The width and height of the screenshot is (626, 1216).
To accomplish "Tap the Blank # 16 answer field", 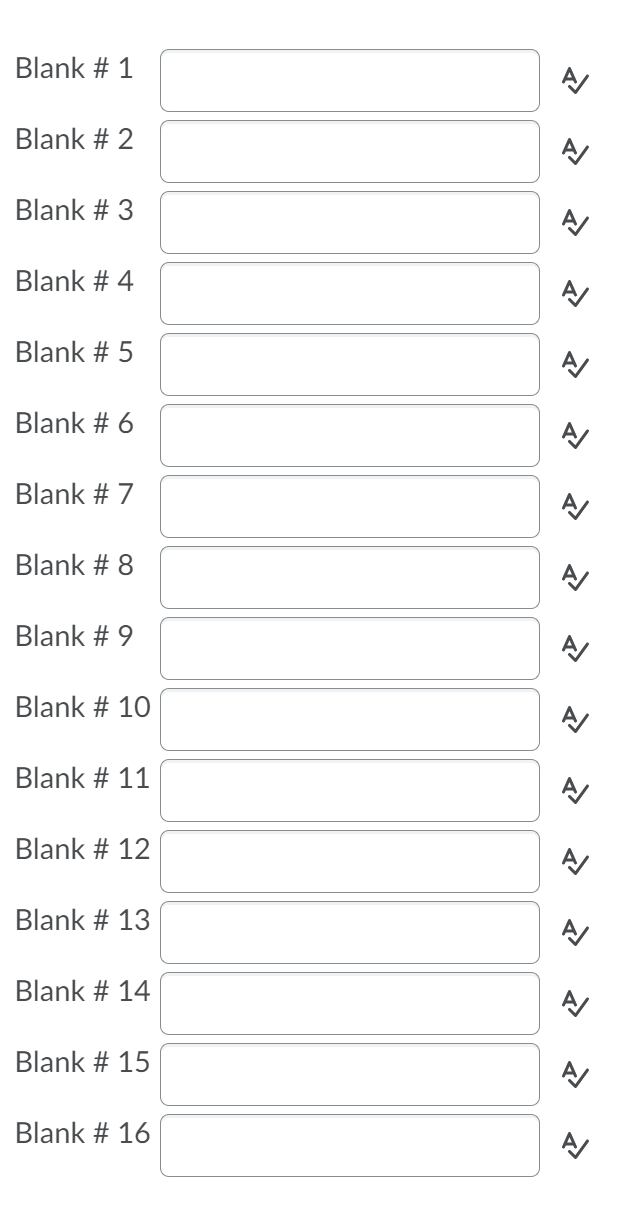I will coord(349,1146).
